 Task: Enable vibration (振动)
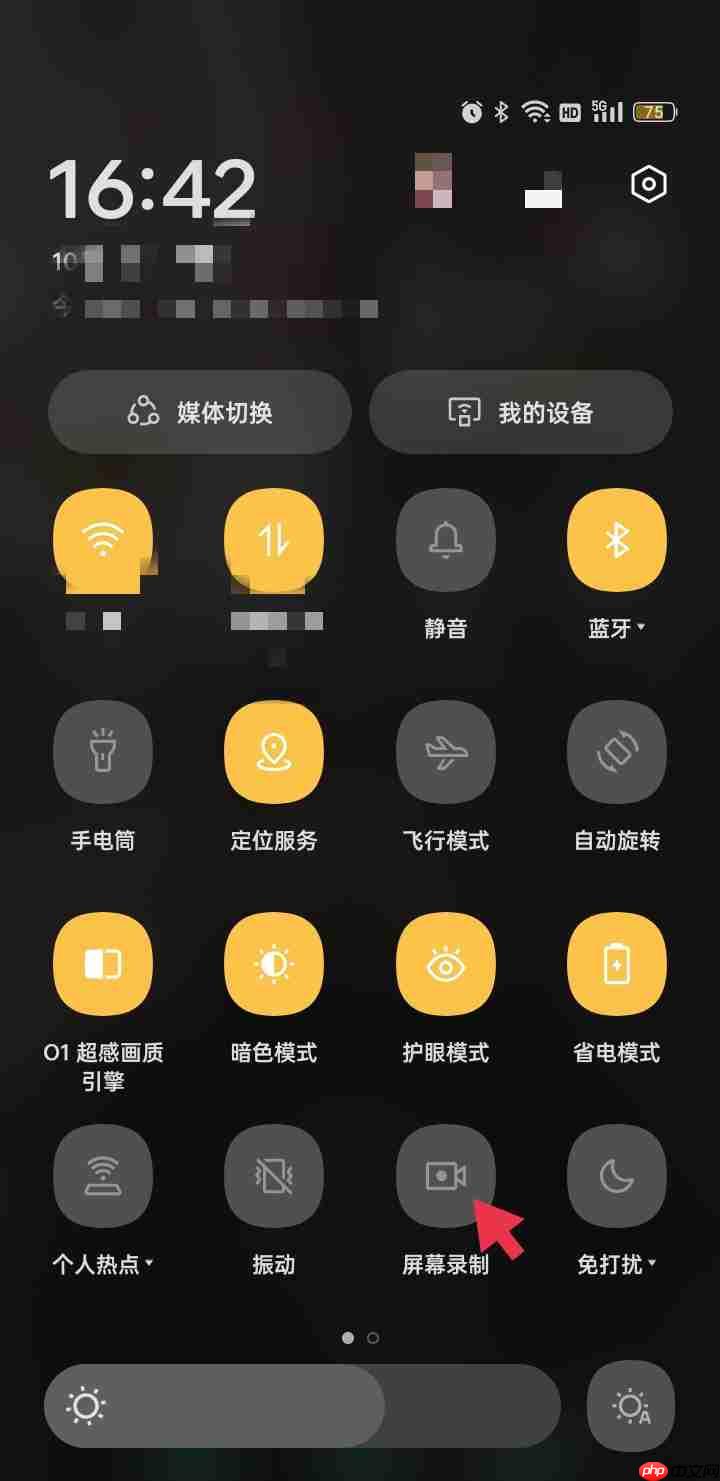tap(274, 1176)
